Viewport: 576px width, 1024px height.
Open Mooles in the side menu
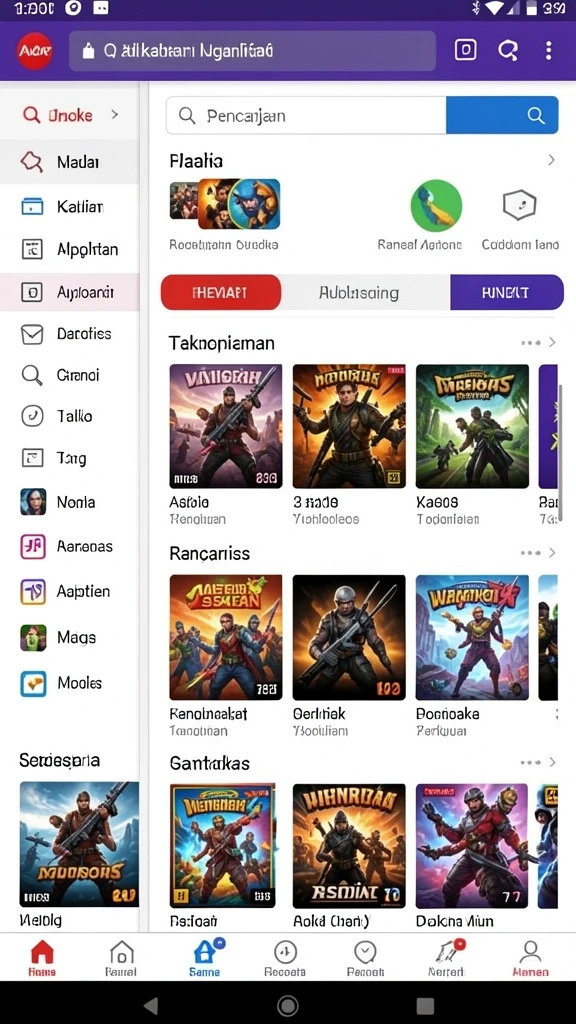click(x=69, y=683)
